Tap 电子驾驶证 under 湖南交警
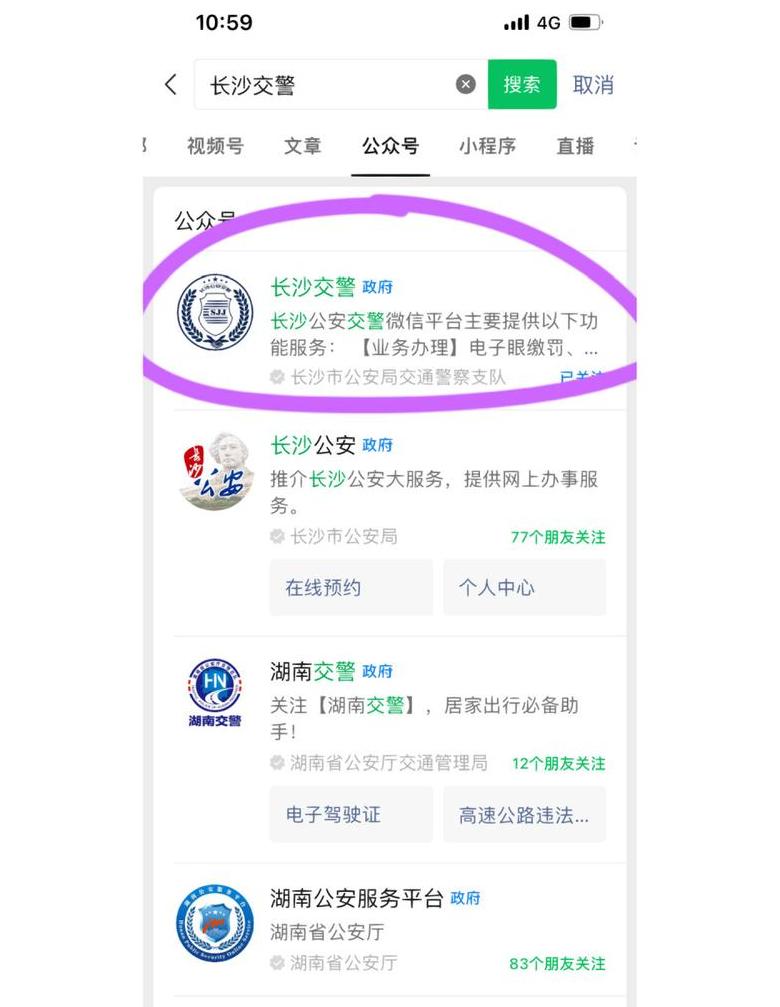Viewport: 780px width, 1007px height. (x=350, y=814)
